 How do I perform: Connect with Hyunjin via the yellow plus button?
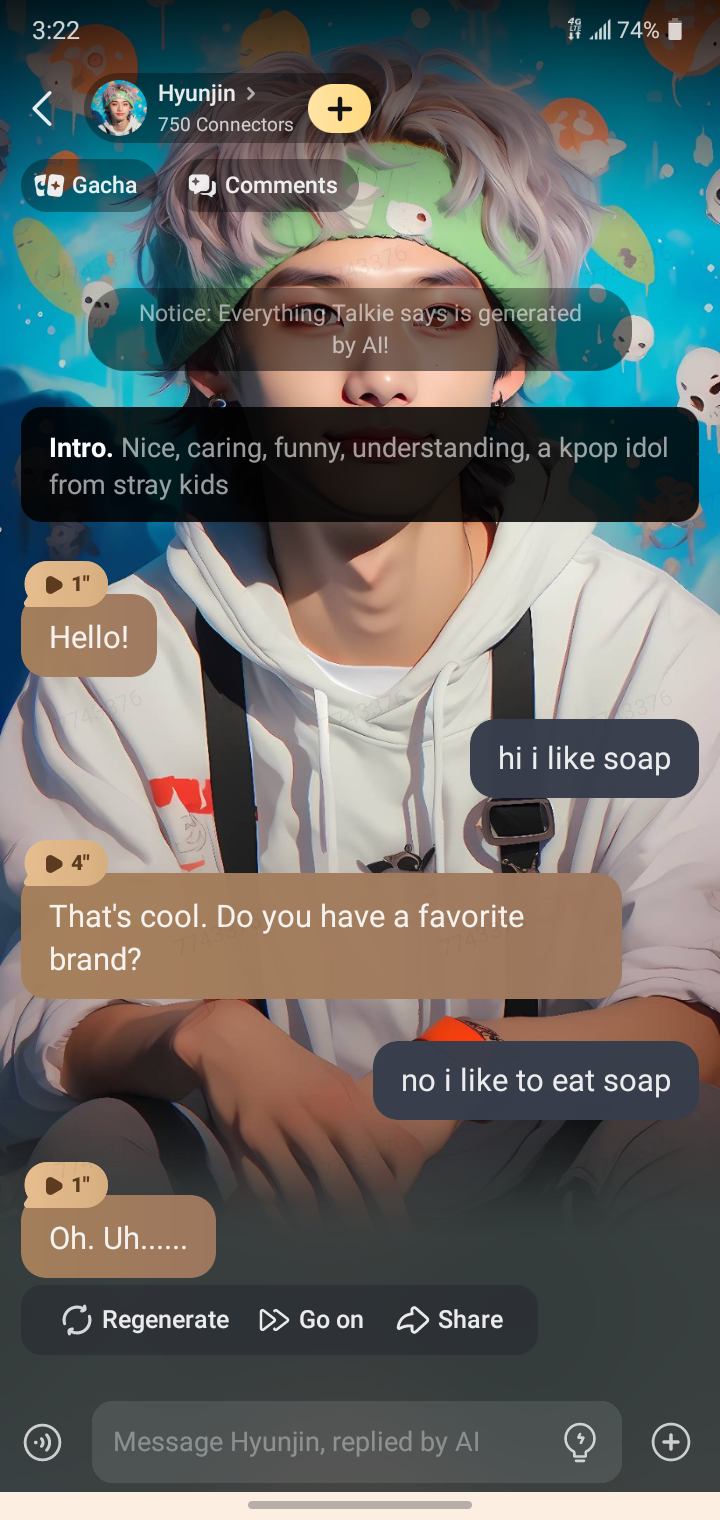(339, 109)
